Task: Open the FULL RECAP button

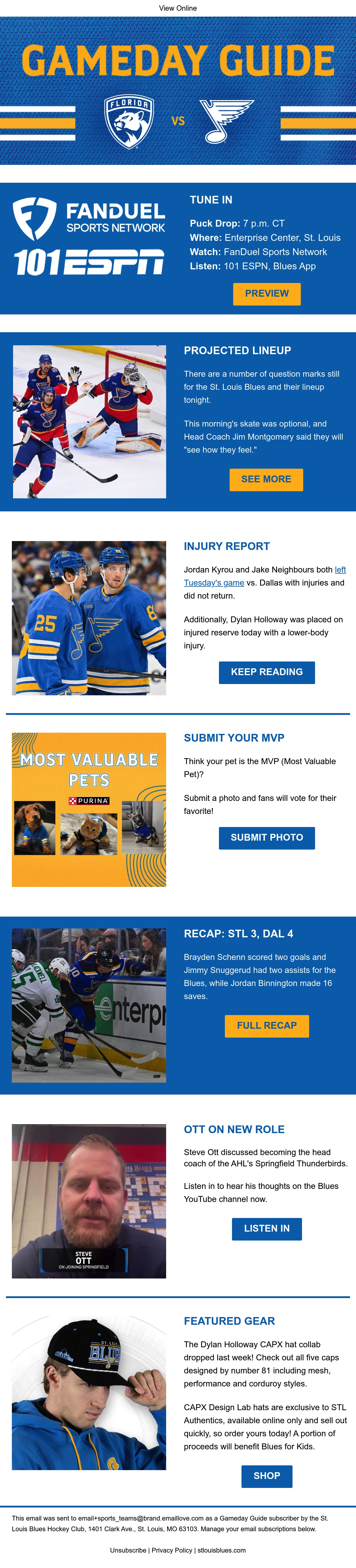Action: pos(266,1026)
